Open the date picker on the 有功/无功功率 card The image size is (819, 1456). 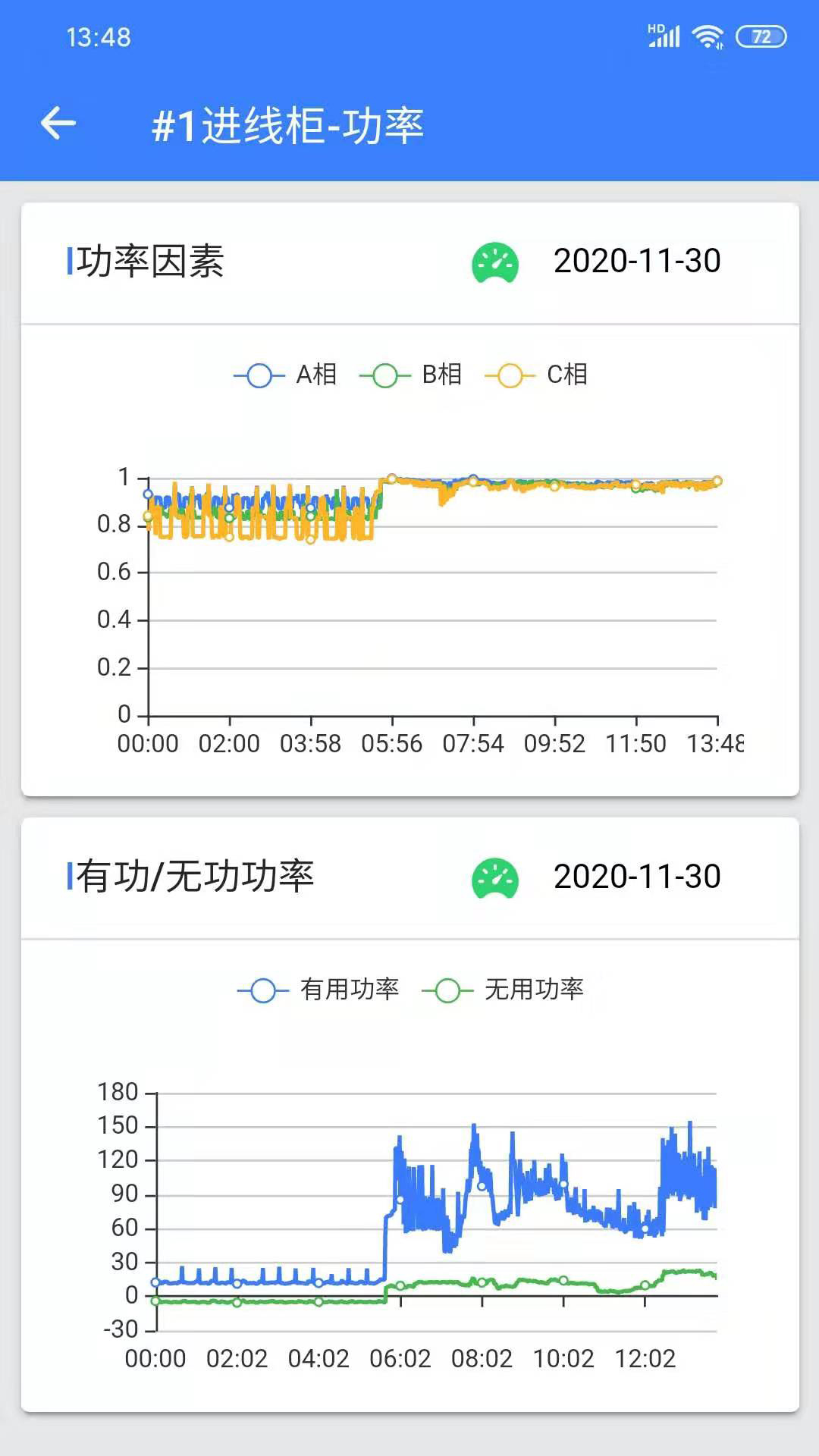click(x=637, y=876)
